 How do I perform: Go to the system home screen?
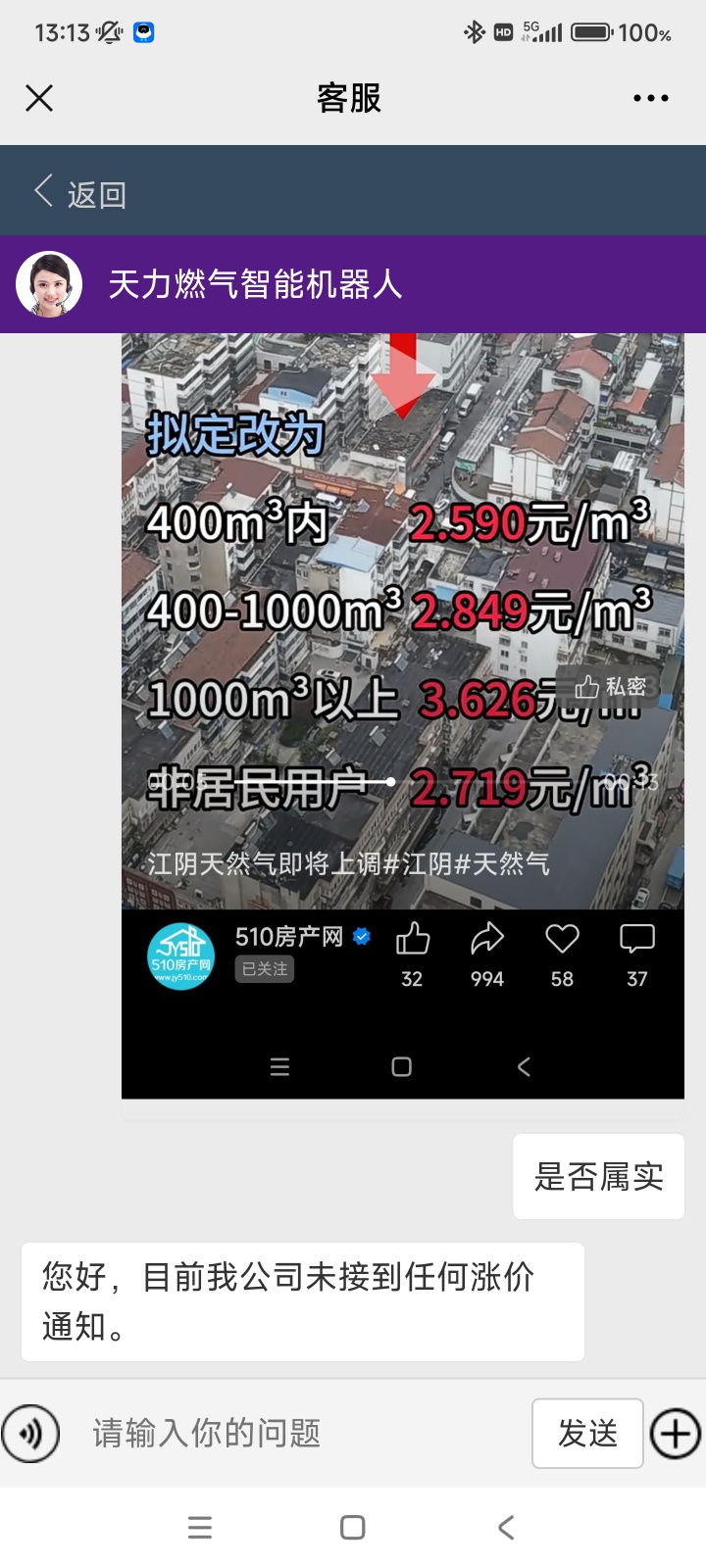tap(353, 1527)
